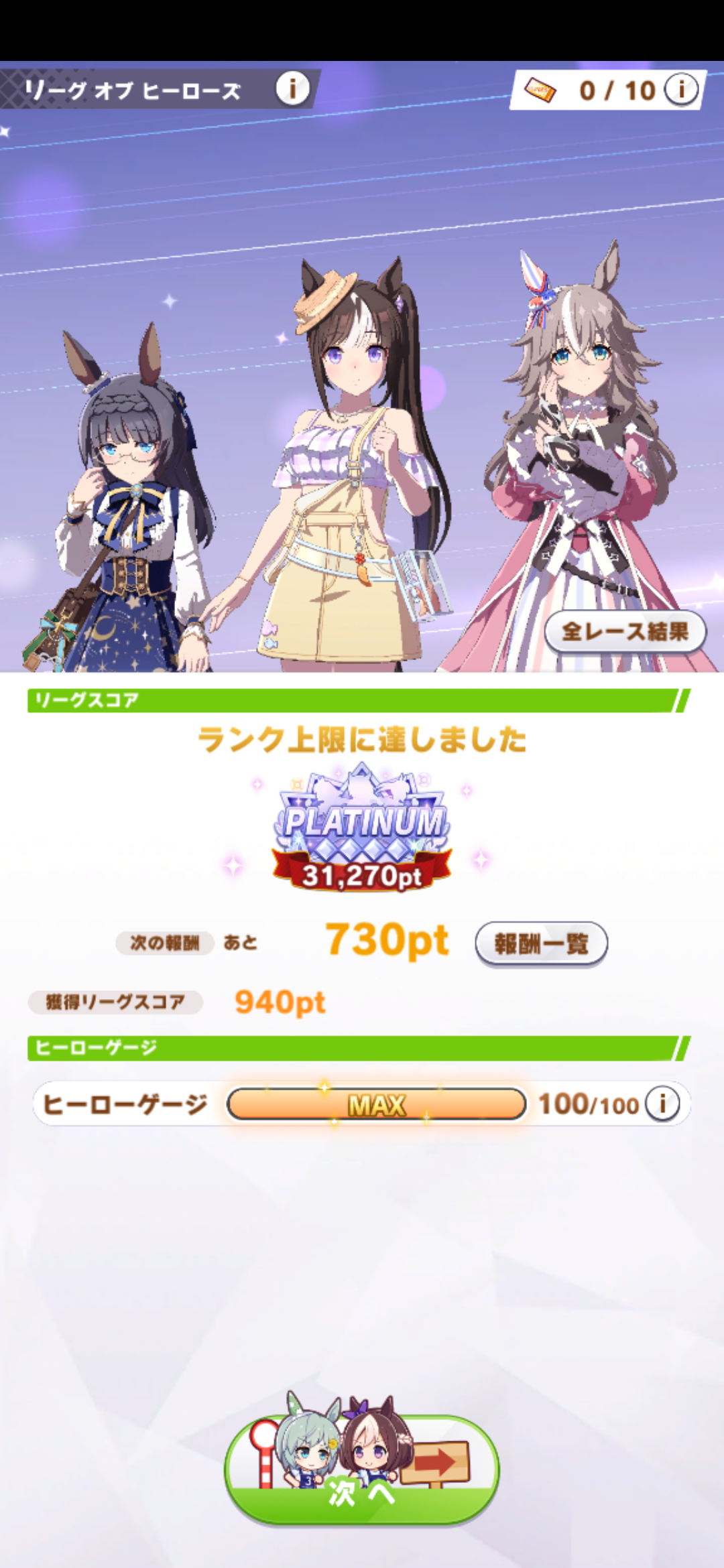The width and height of the screenshot is (724, 1568).
Task: Open info icon beside ticket count 0/10
Action: pos(681,89)
